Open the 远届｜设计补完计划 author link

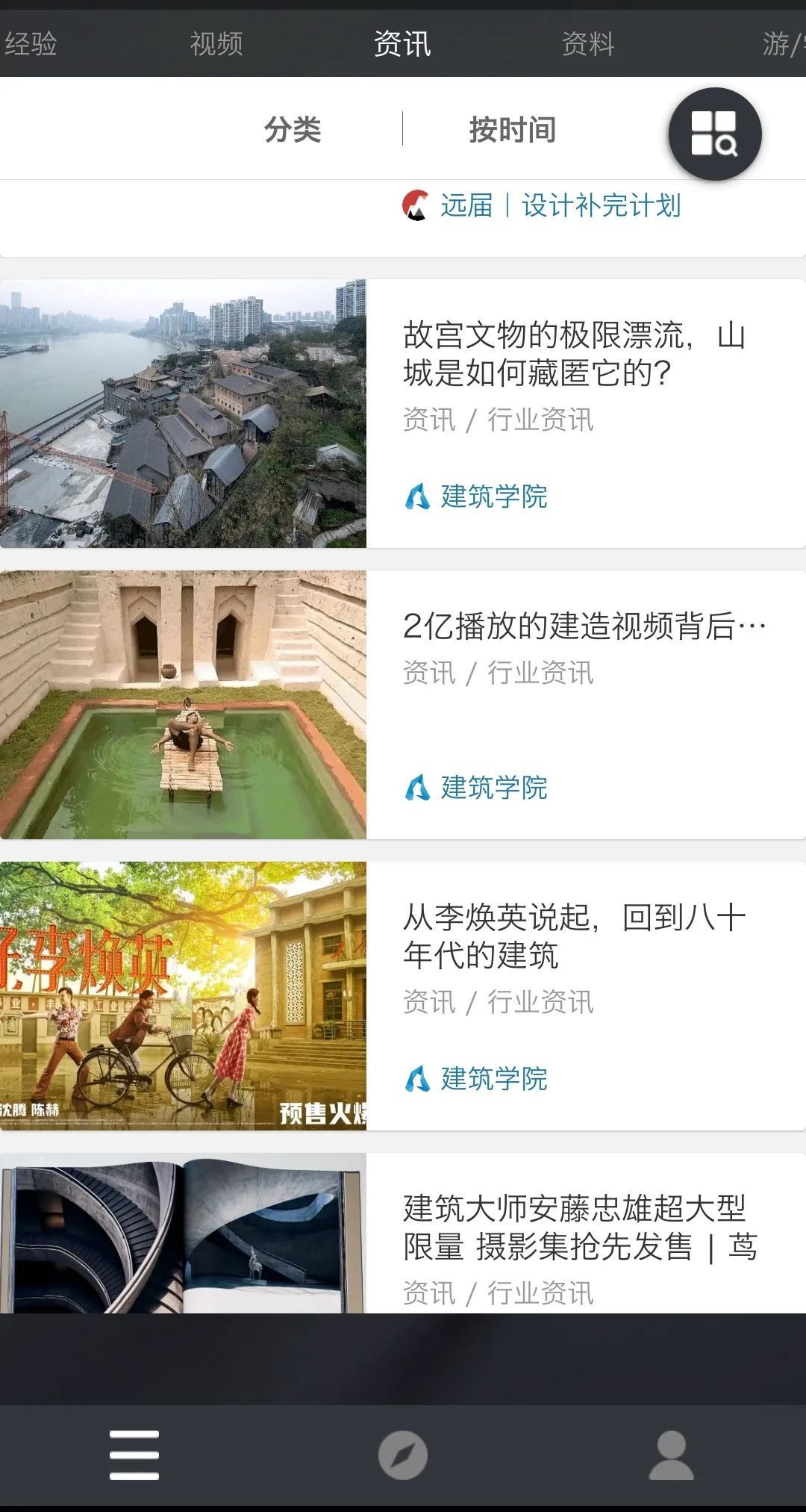[560, 205]
